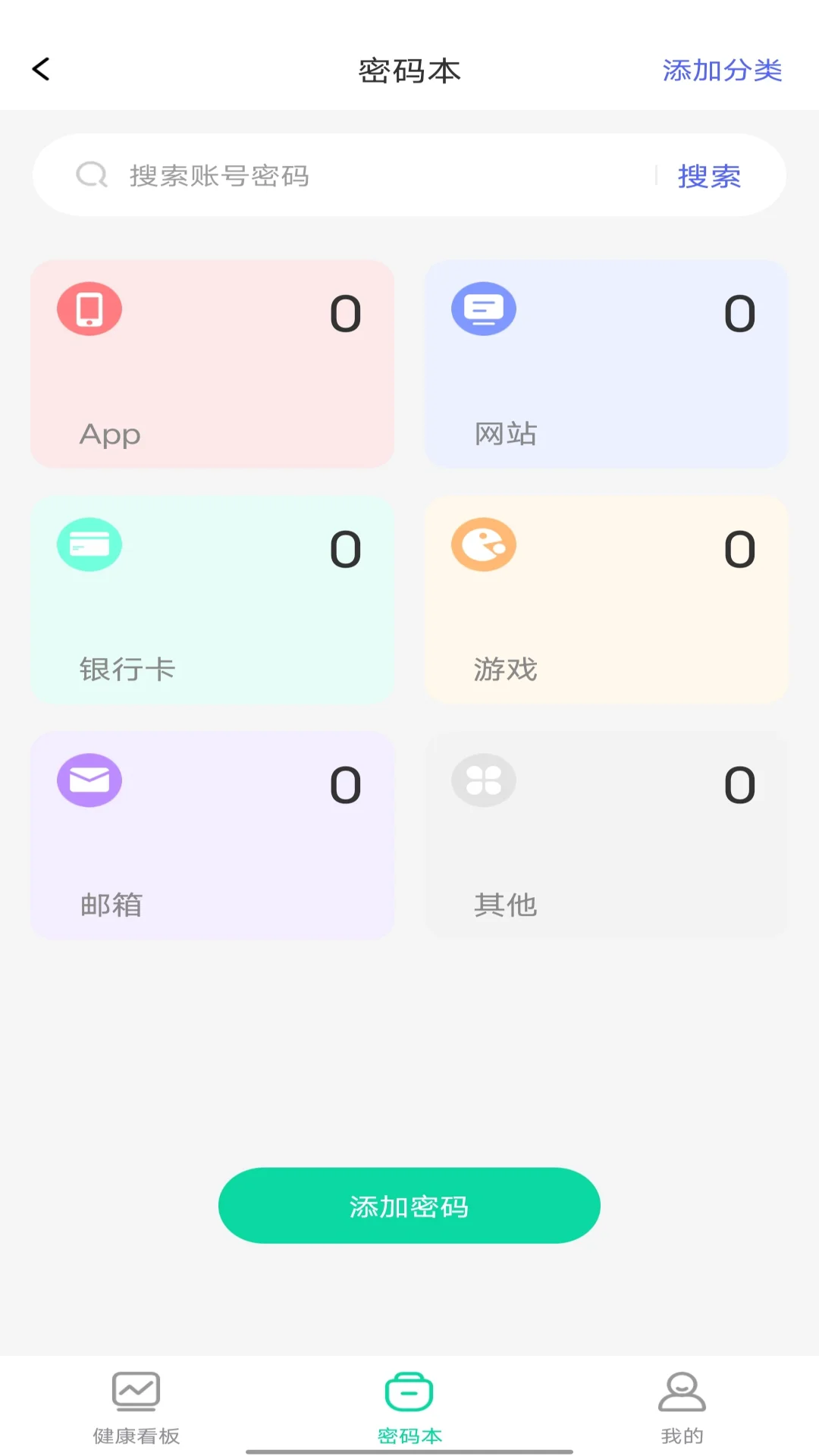Click the 搜索 text to search
Image resolution: width=819 pixels, height=1456 pixels.
click(x=708, y=176)
